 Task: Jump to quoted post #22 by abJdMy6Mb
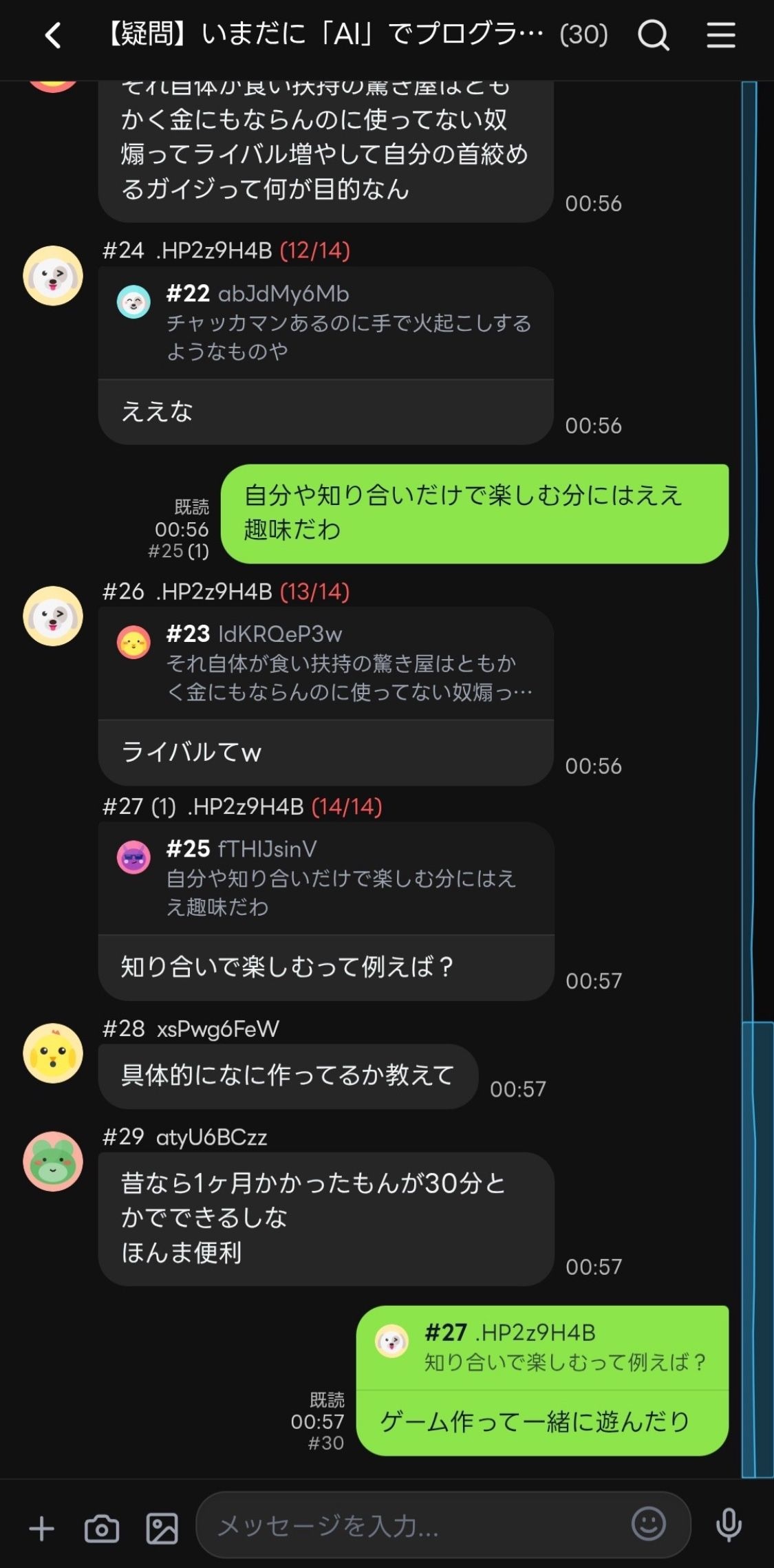[x=326, y=323]
